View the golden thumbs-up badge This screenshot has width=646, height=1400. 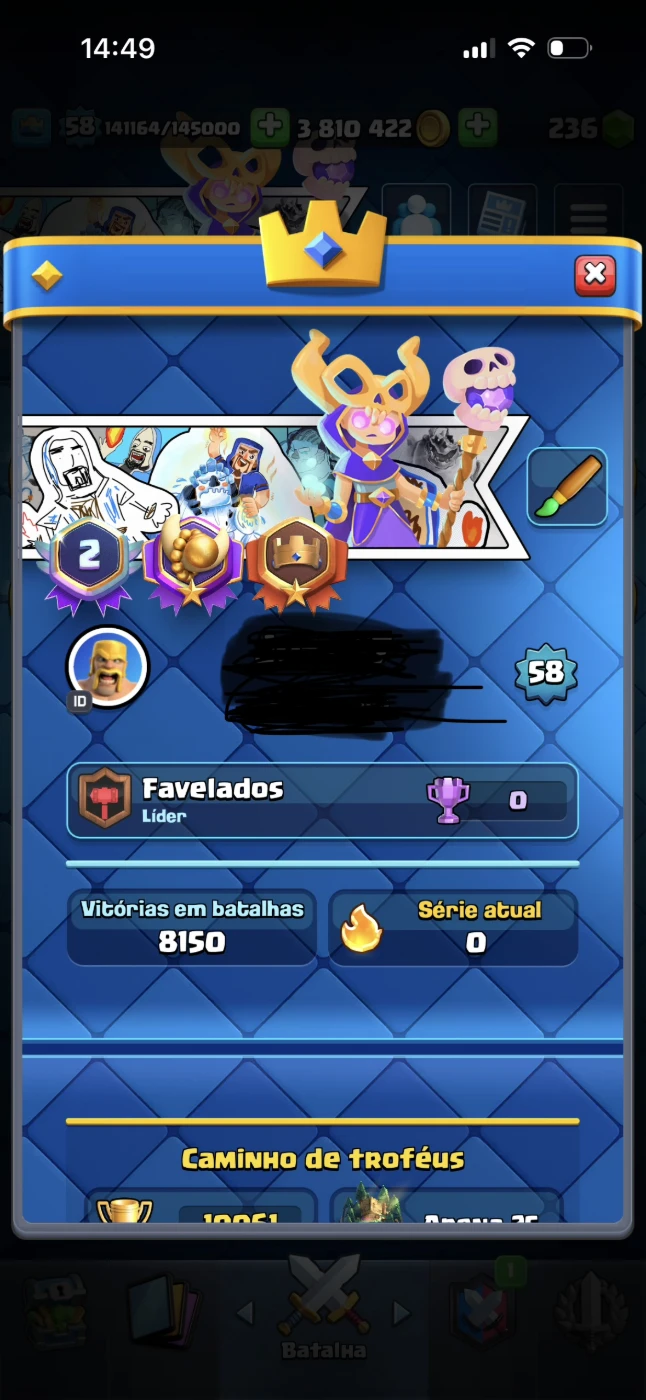[x=193, y=562]
